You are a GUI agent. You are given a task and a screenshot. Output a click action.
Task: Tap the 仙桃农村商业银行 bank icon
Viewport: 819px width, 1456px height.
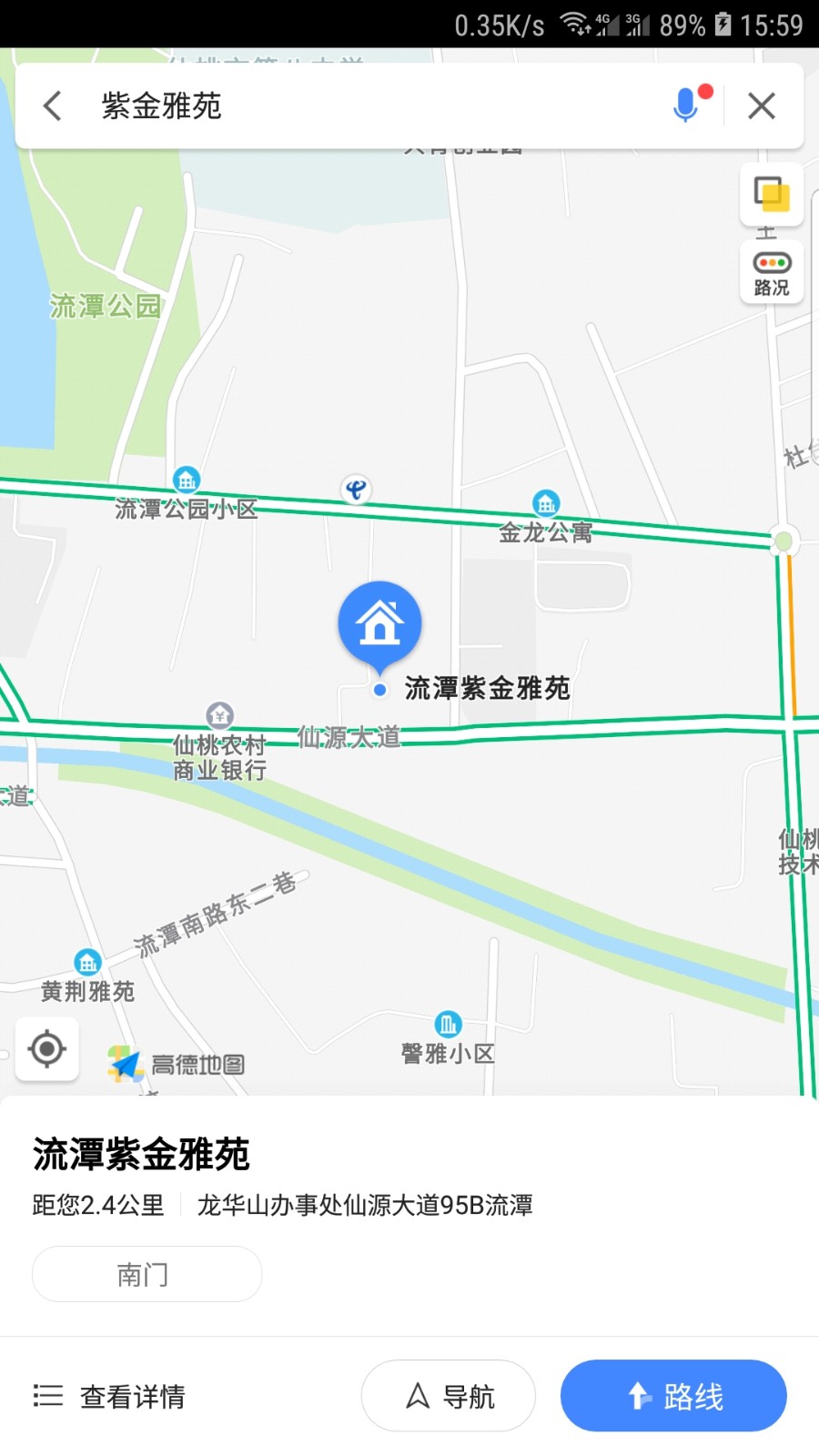(217, 713)
